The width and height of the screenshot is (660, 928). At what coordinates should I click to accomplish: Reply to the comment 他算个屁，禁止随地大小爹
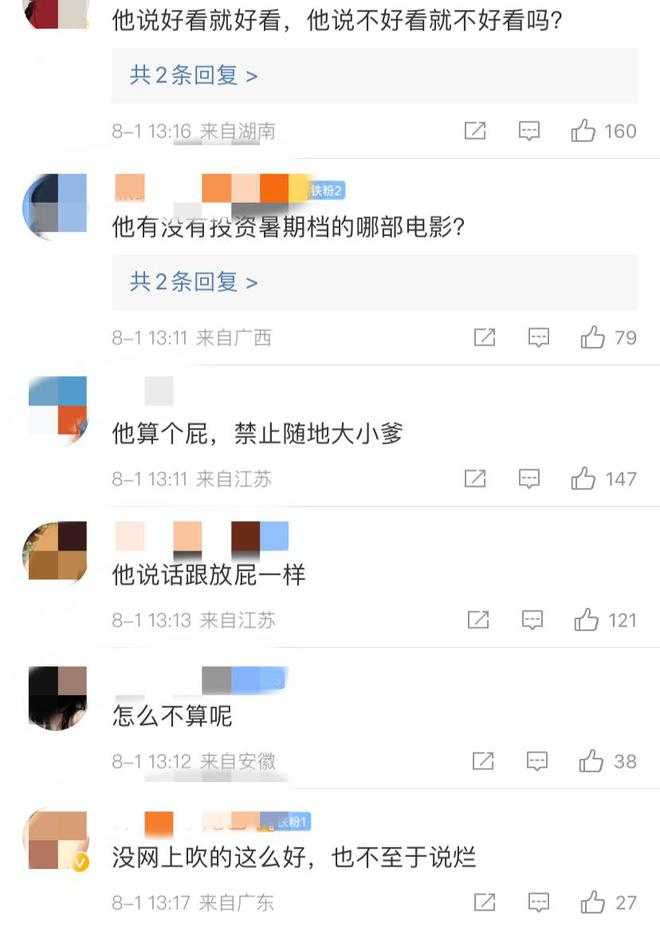tap(530, 479)
